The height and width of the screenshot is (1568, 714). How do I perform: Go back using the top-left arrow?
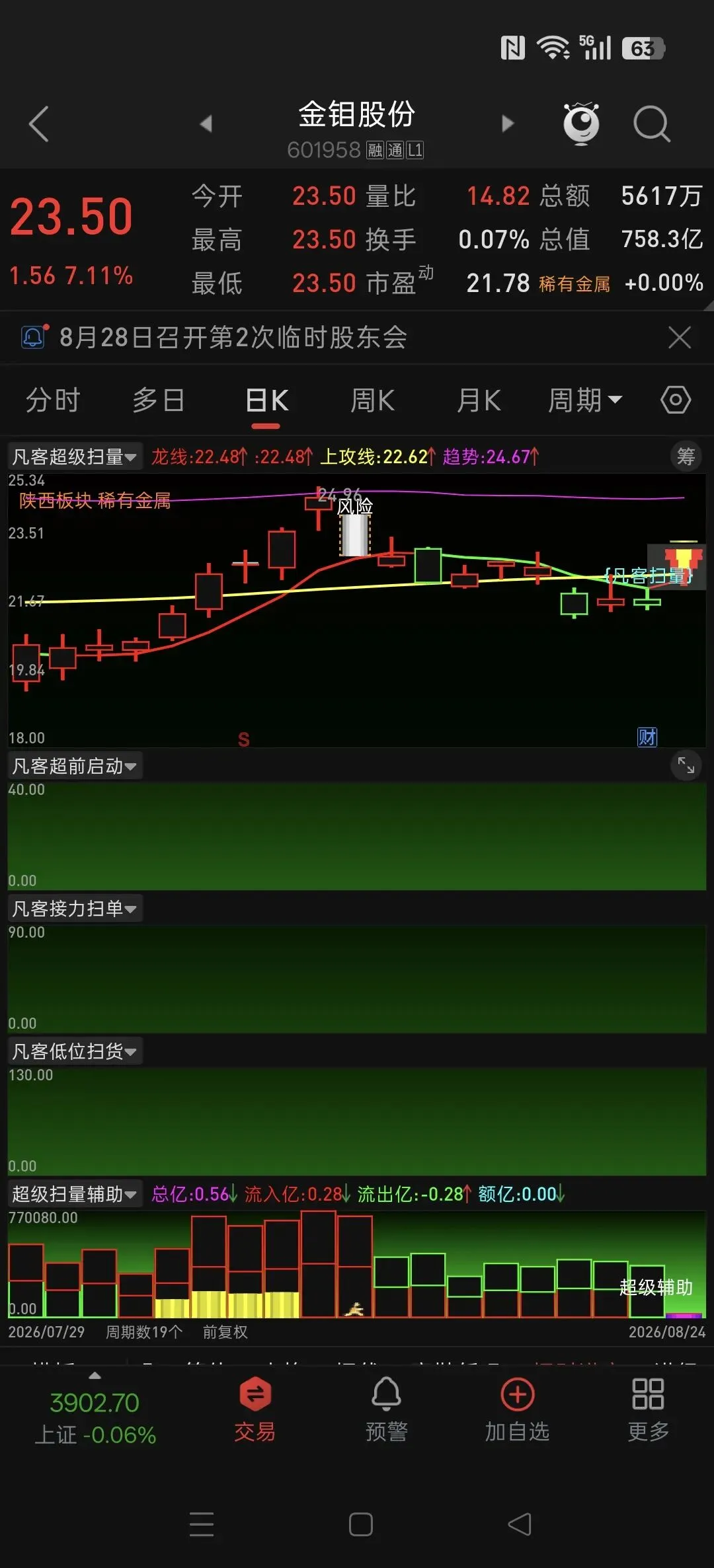click(x=39, y=124)
